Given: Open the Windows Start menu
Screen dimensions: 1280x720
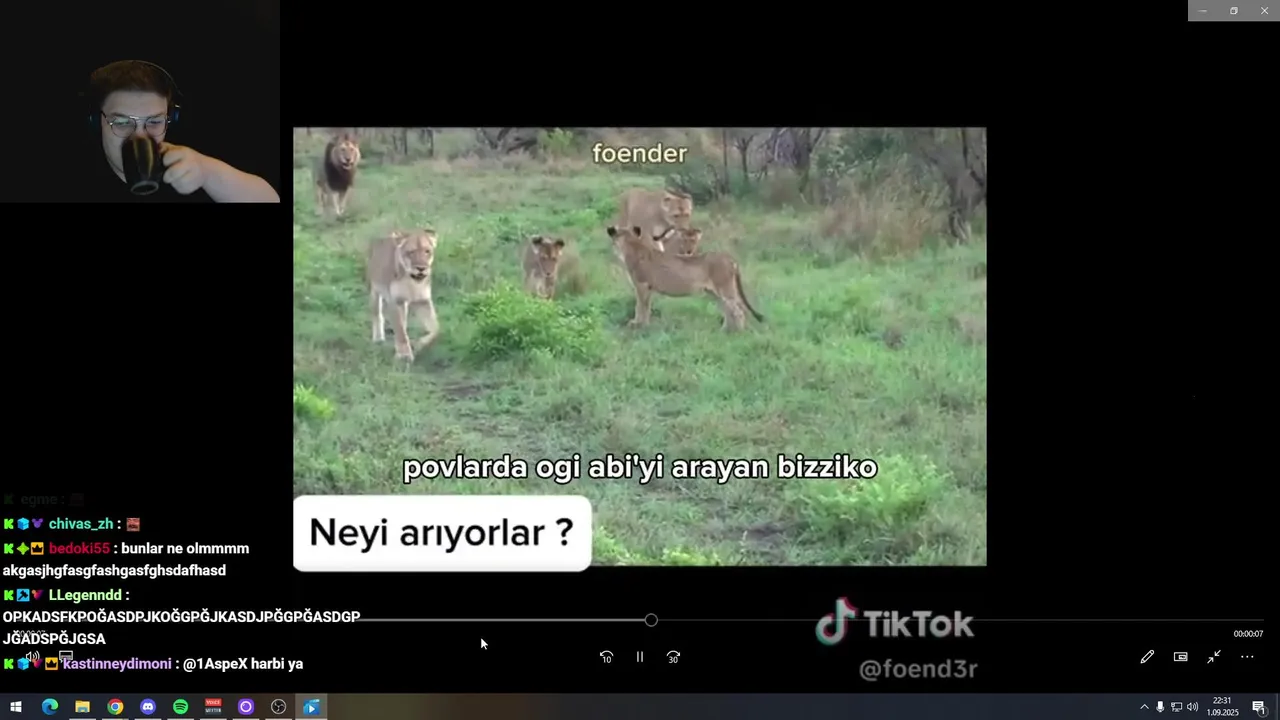Looking at the screenshot, I should click(x=16, y=707).
